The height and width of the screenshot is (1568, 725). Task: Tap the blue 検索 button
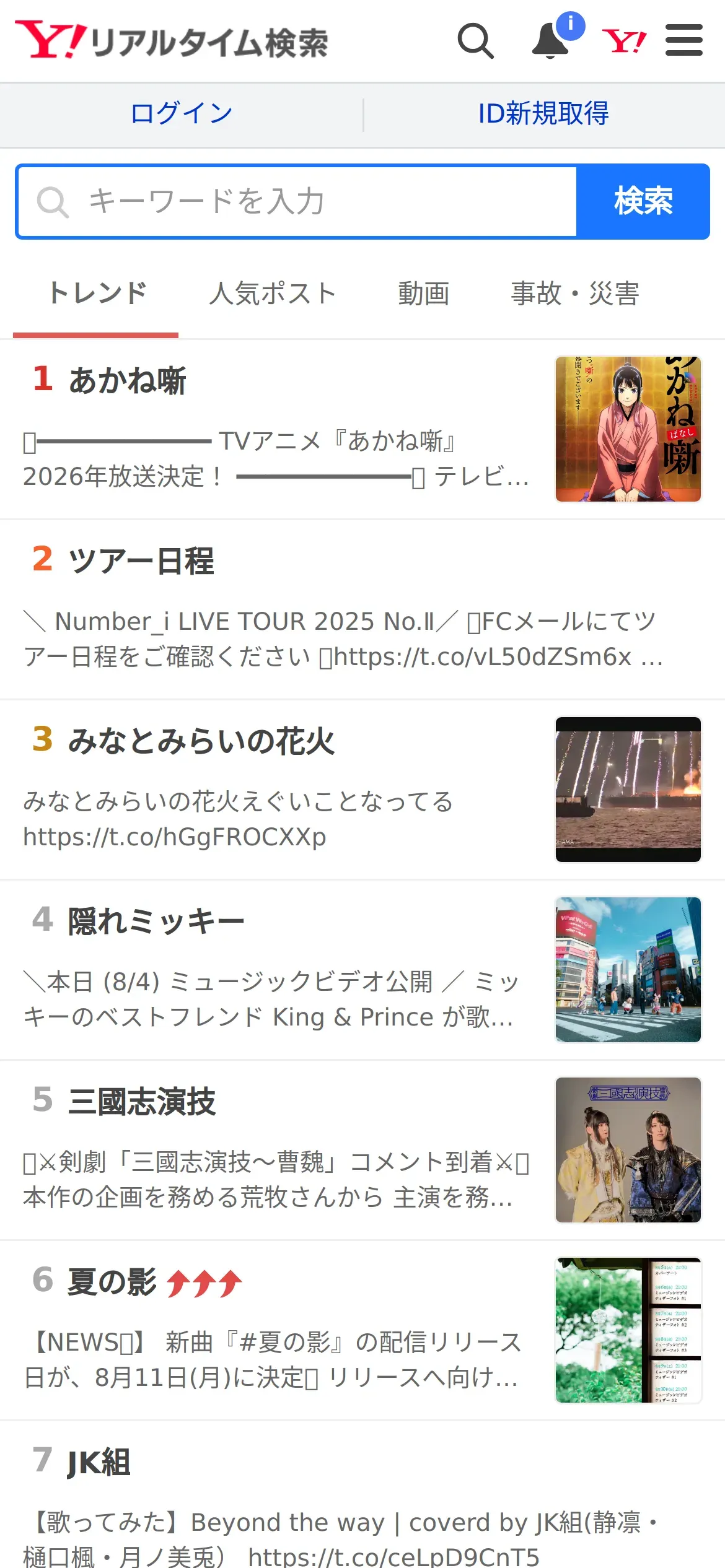pos(643,202)
